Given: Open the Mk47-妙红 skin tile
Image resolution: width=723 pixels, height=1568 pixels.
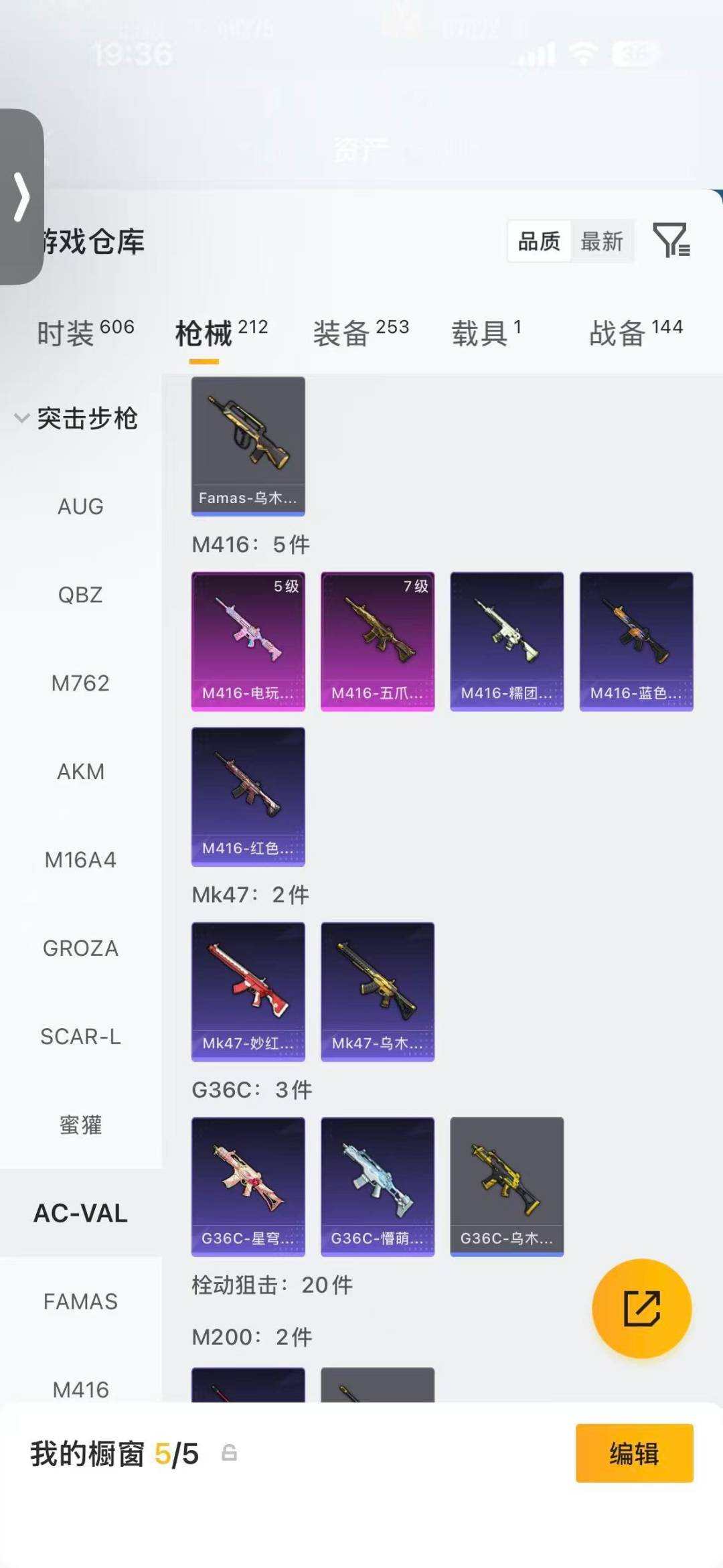Looking at the screenshot, I should click(248, 991).
